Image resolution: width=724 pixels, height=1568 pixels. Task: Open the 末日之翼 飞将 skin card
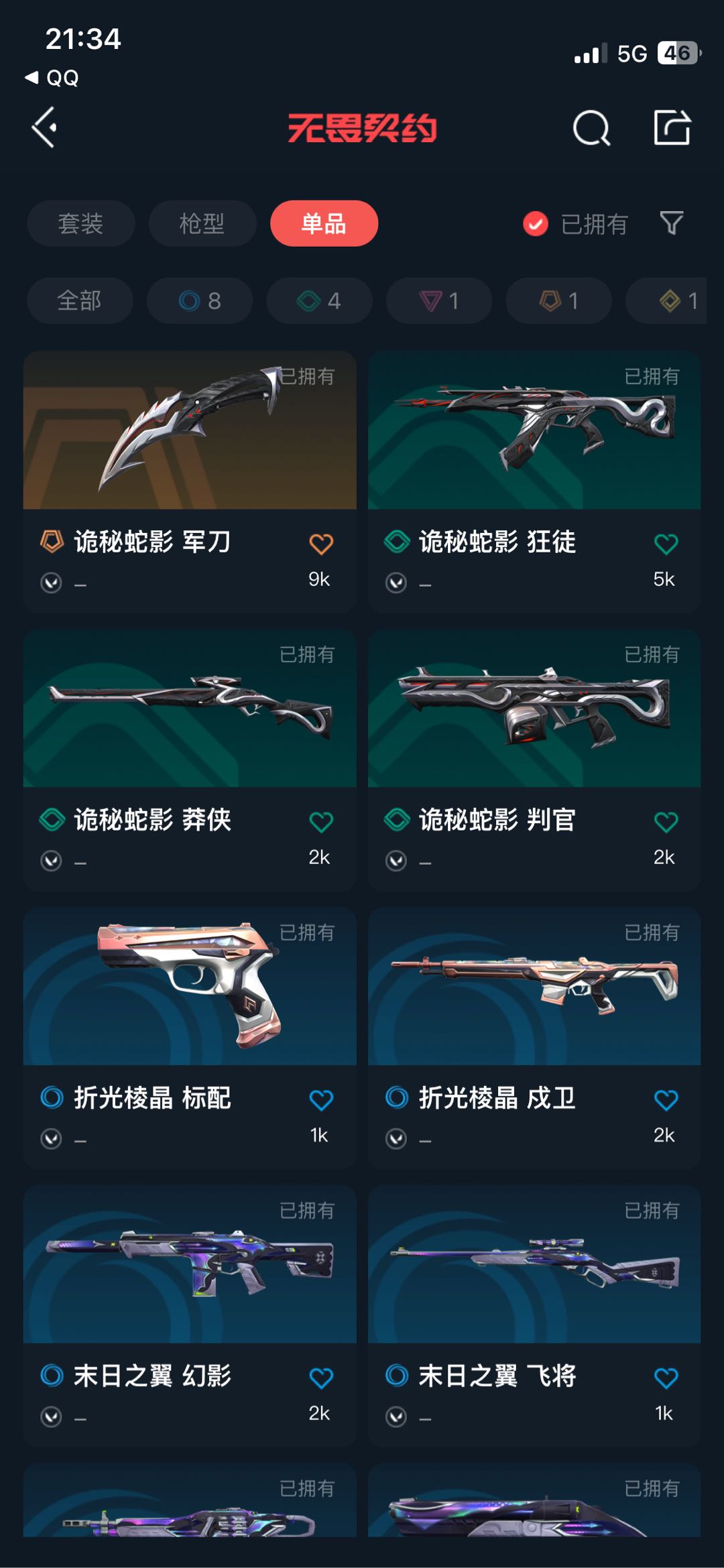click(x=534, y=1316)
